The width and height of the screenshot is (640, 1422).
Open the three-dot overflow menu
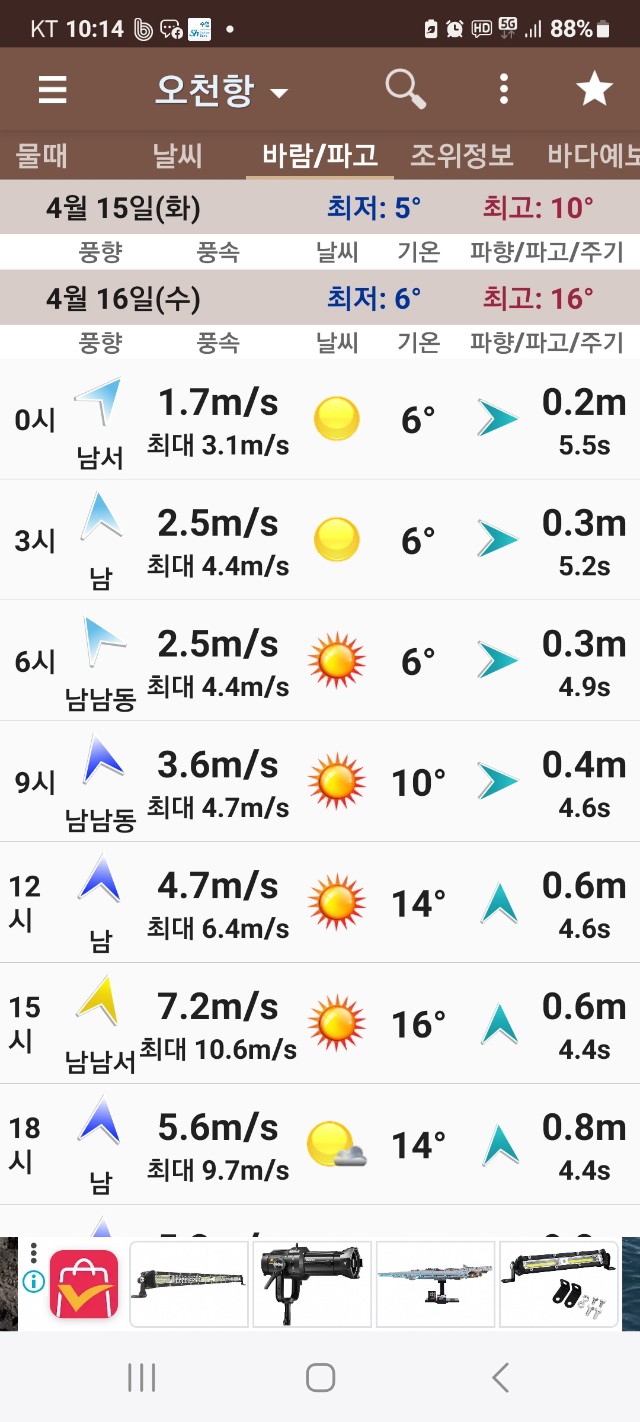point(504,90)
